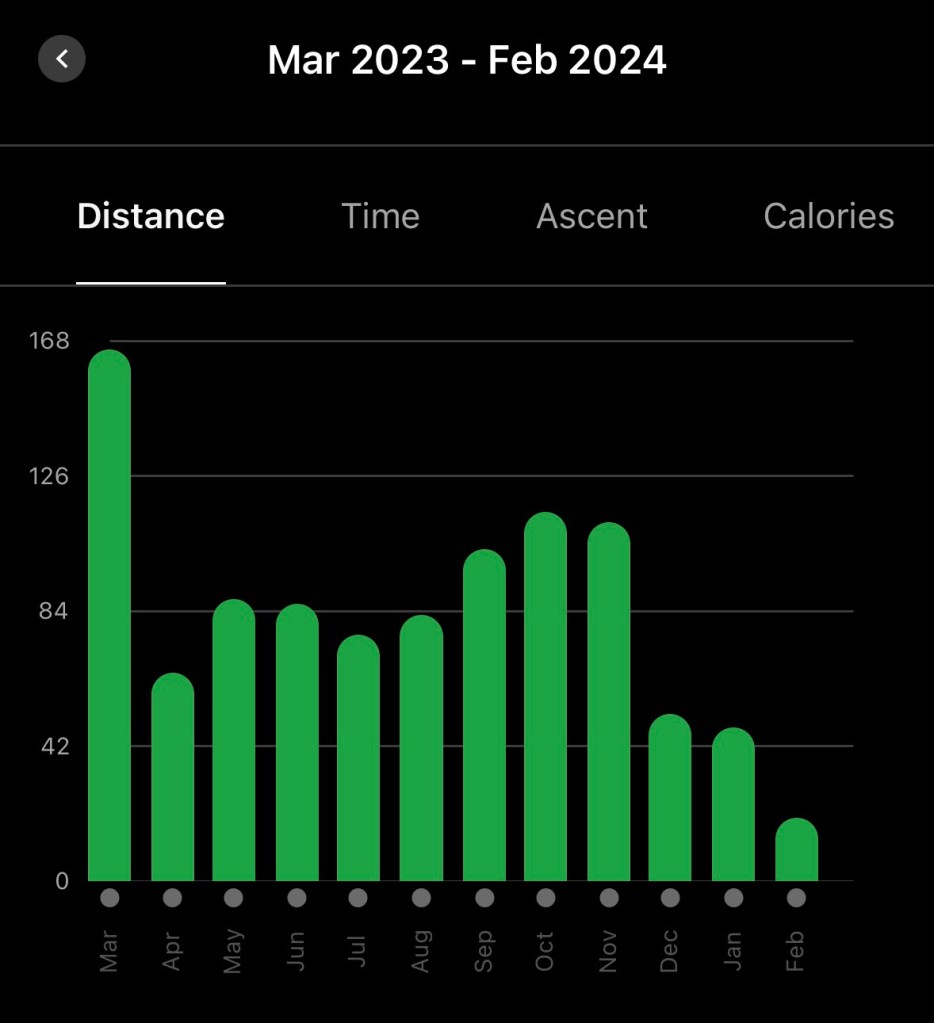Select the Distance tab
Image resolution: width=934 pixels, height=1023 pixels.
pos(151,216)
